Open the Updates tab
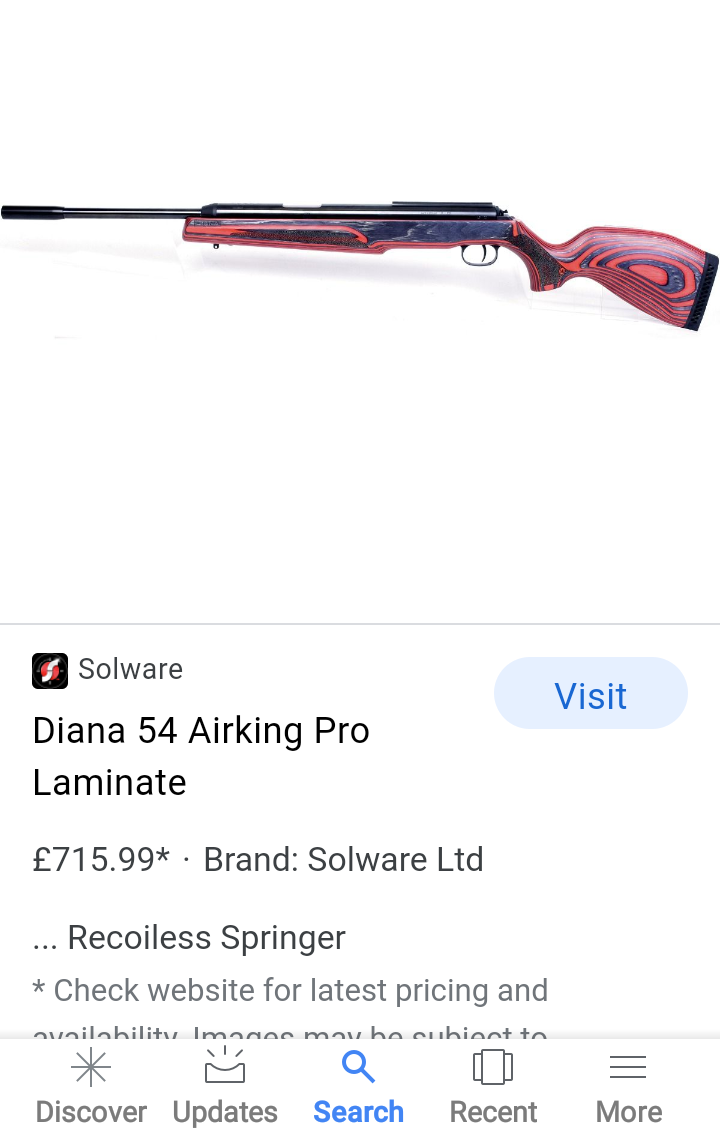 [x=225, y=1089]
